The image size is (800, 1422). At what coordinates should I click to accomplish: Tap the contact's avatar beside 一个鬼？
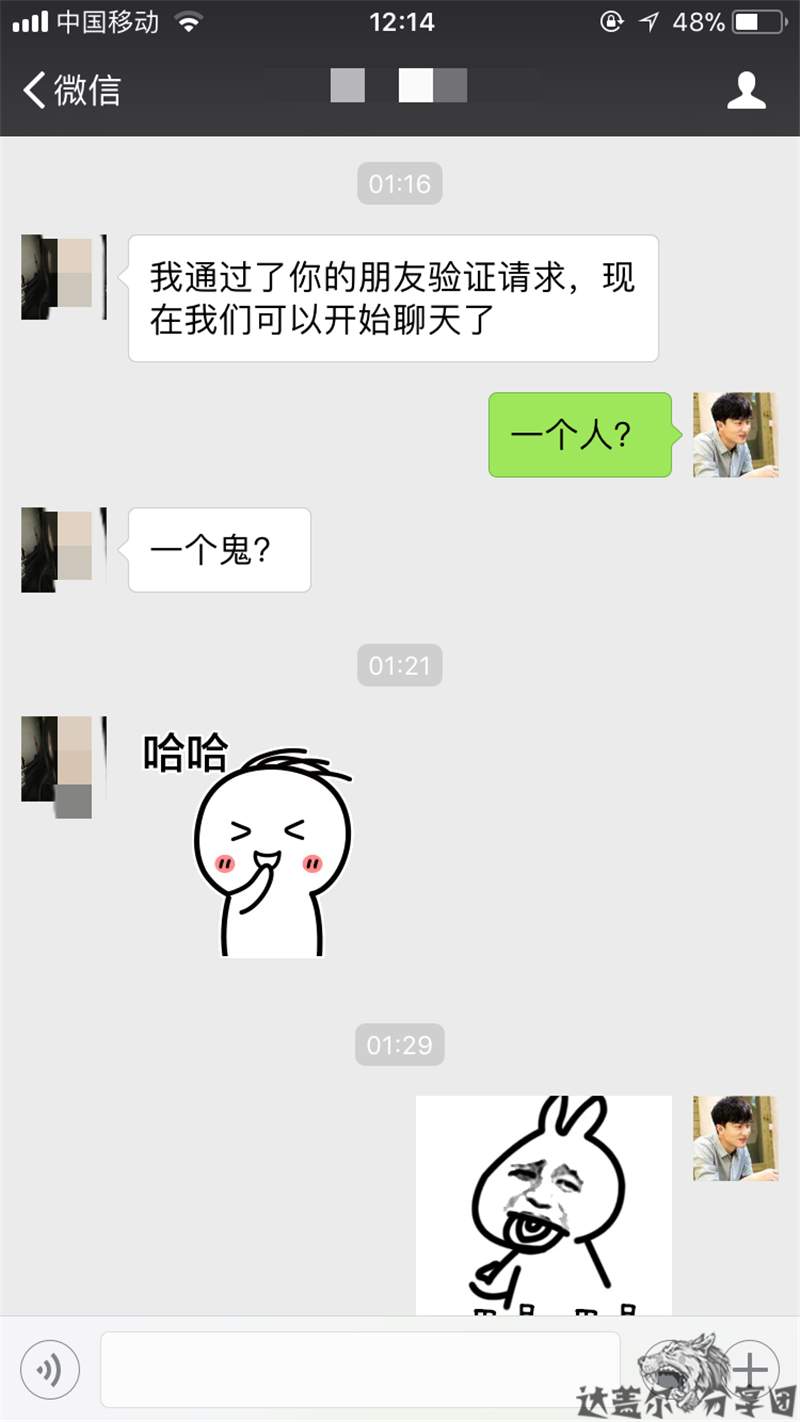click(63, 550)
